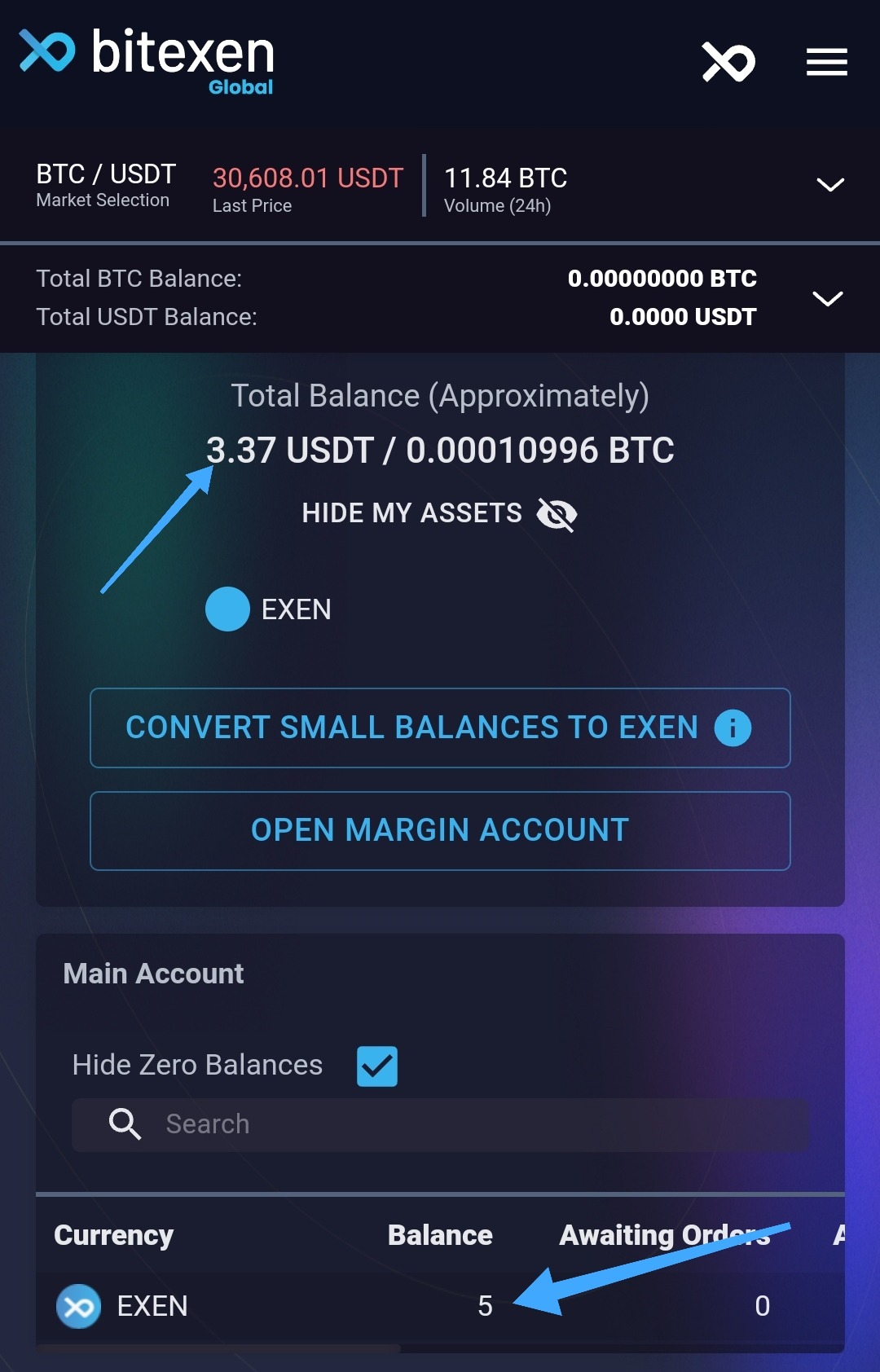The width and height of the screenshot is (880, 1372).
Task: Show info about converting small balances
Action: (733, 728)
